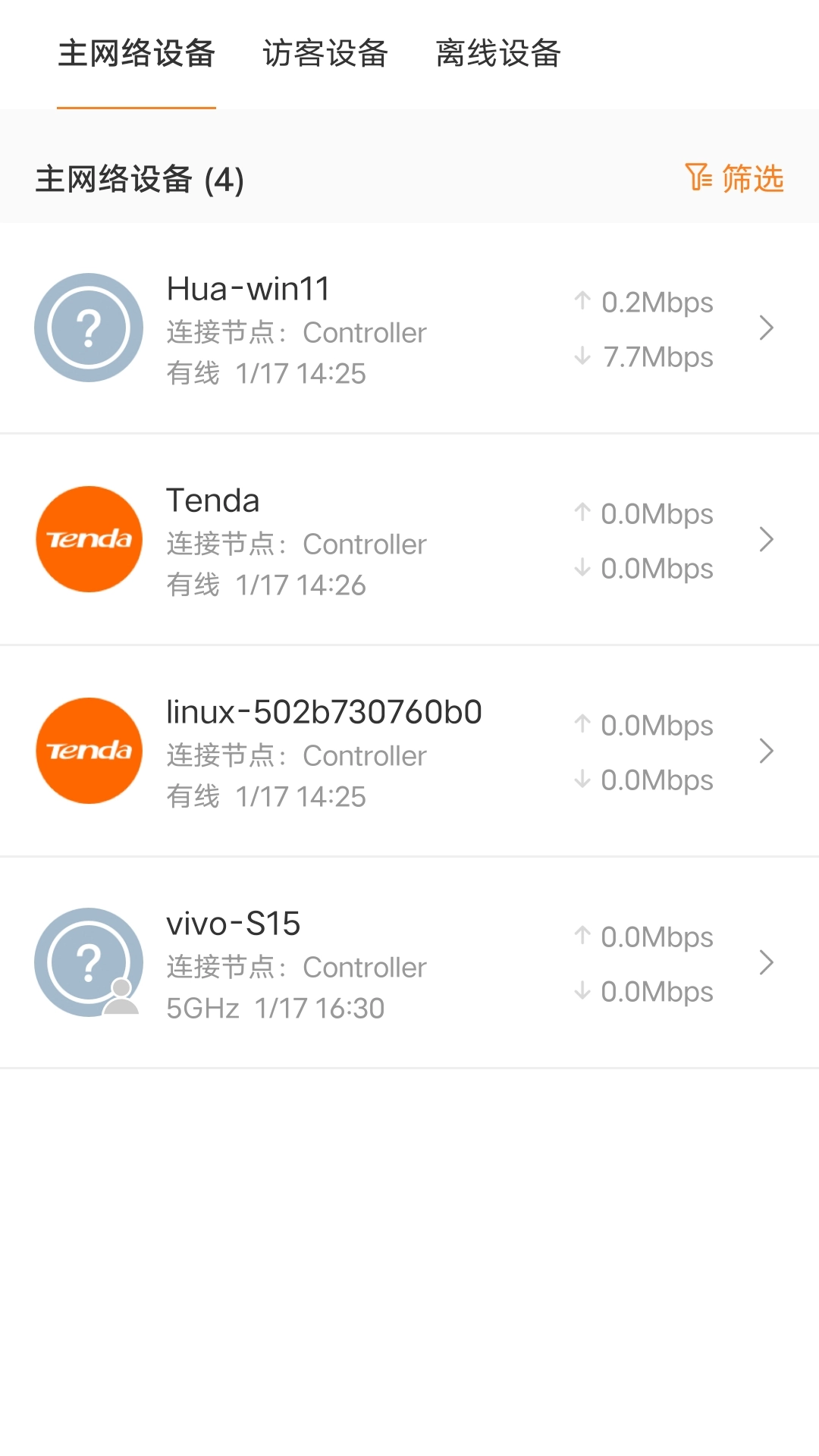Open Tenda device details using right arrow

coord(767,540)
